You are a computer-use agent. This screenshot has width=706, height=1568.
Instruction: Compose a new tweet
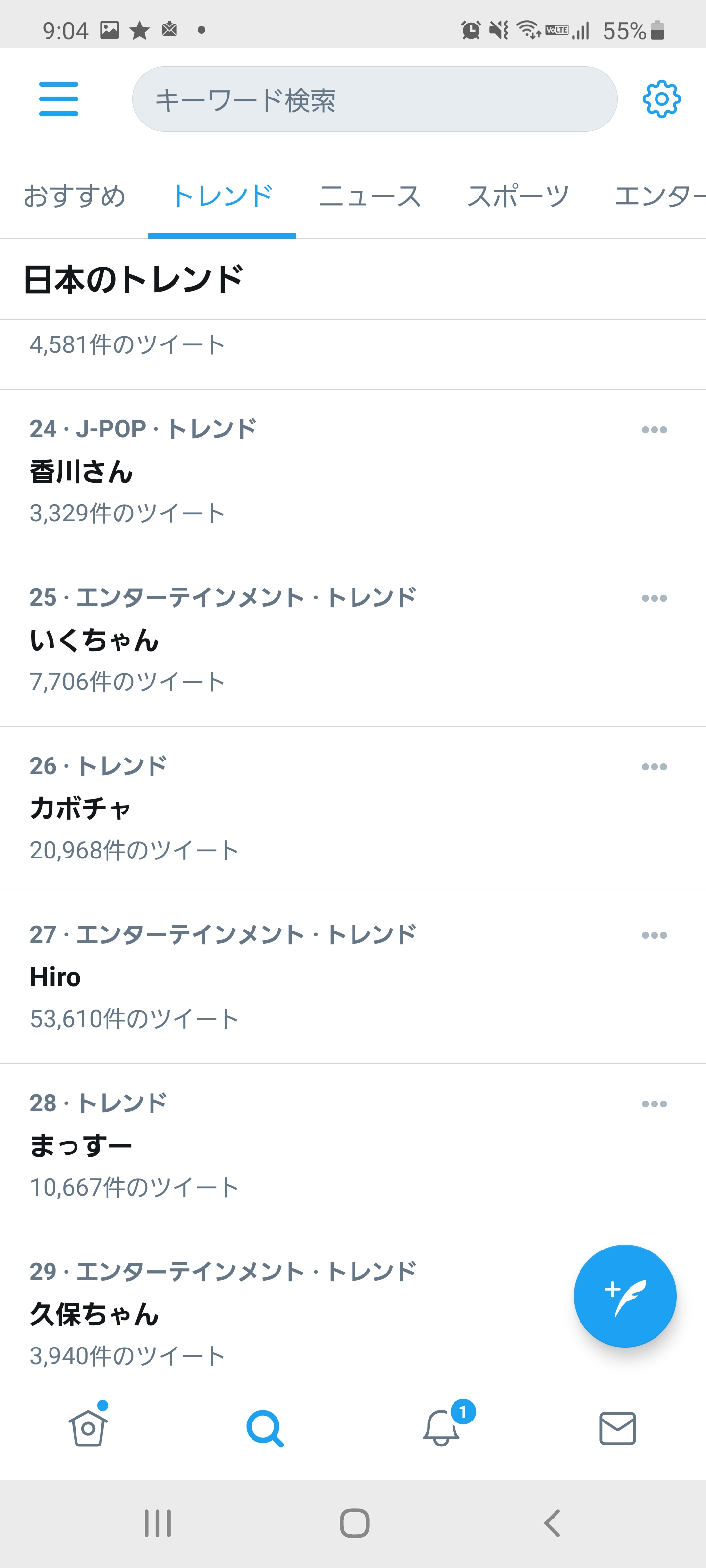pos(625,1296)
